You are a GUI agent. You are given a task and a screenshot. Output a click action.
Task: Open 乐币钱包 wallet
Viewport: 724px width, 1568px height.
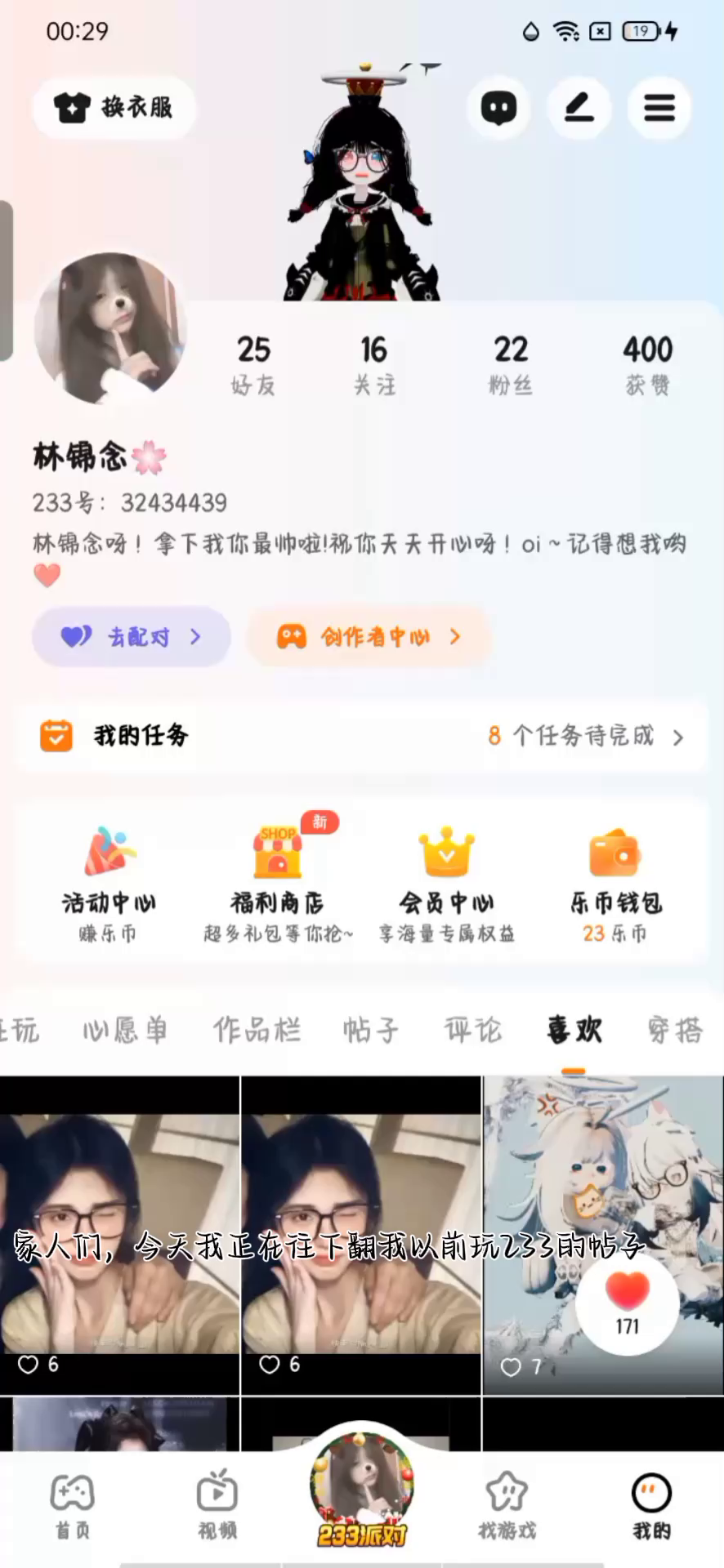615,882
